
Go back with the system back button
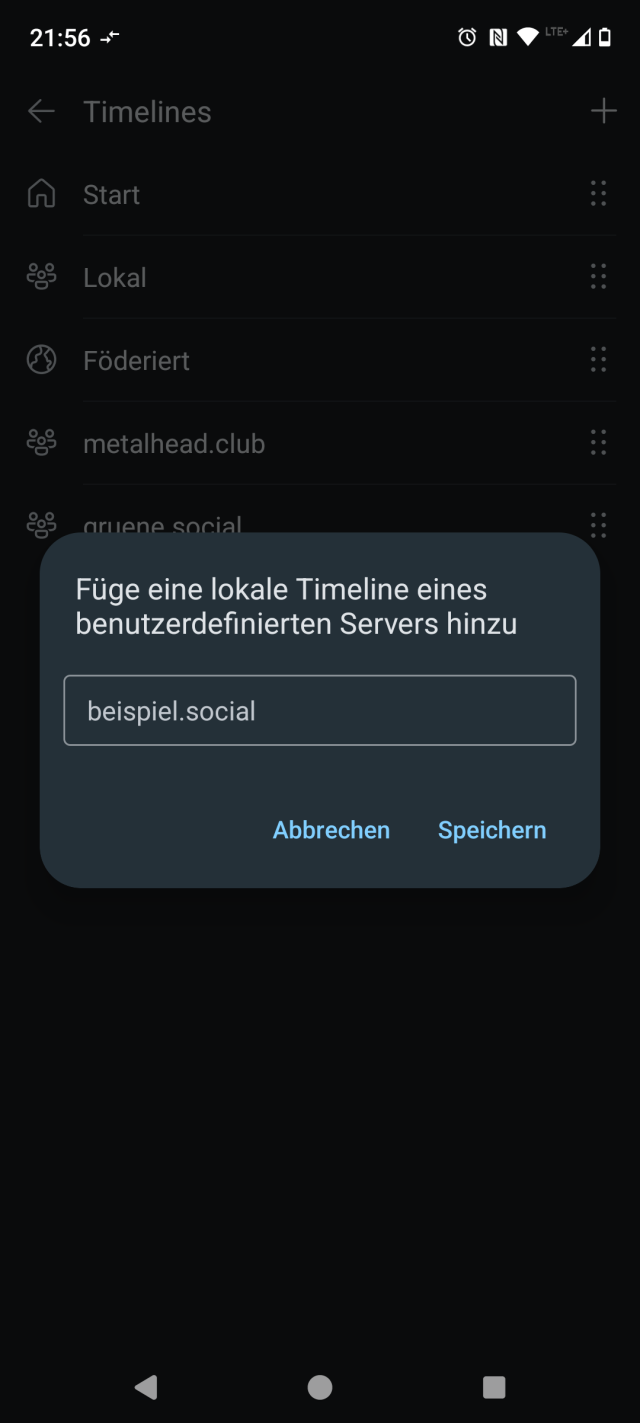[x=146, y=1387]
